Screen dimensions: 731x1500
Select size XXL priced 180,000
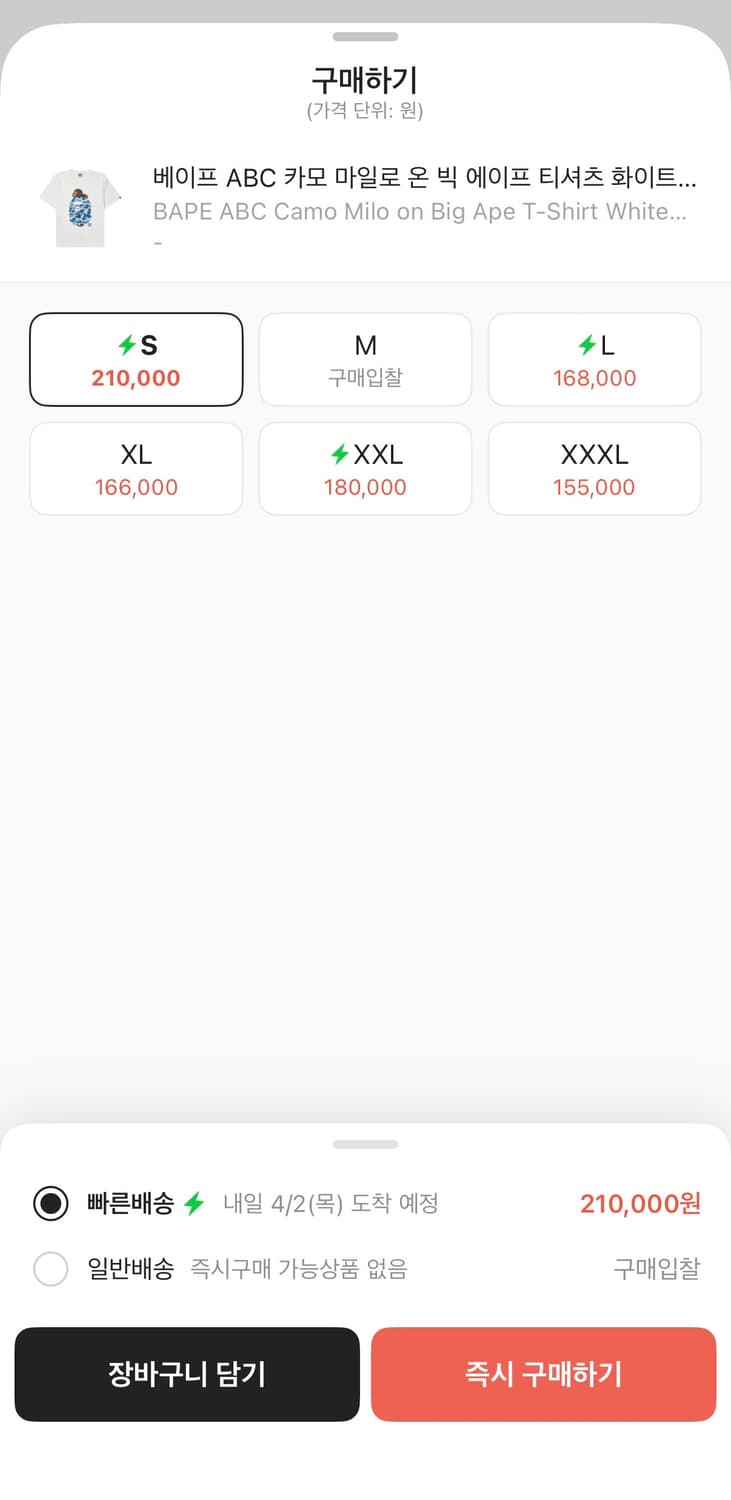(x=365, y=468)
